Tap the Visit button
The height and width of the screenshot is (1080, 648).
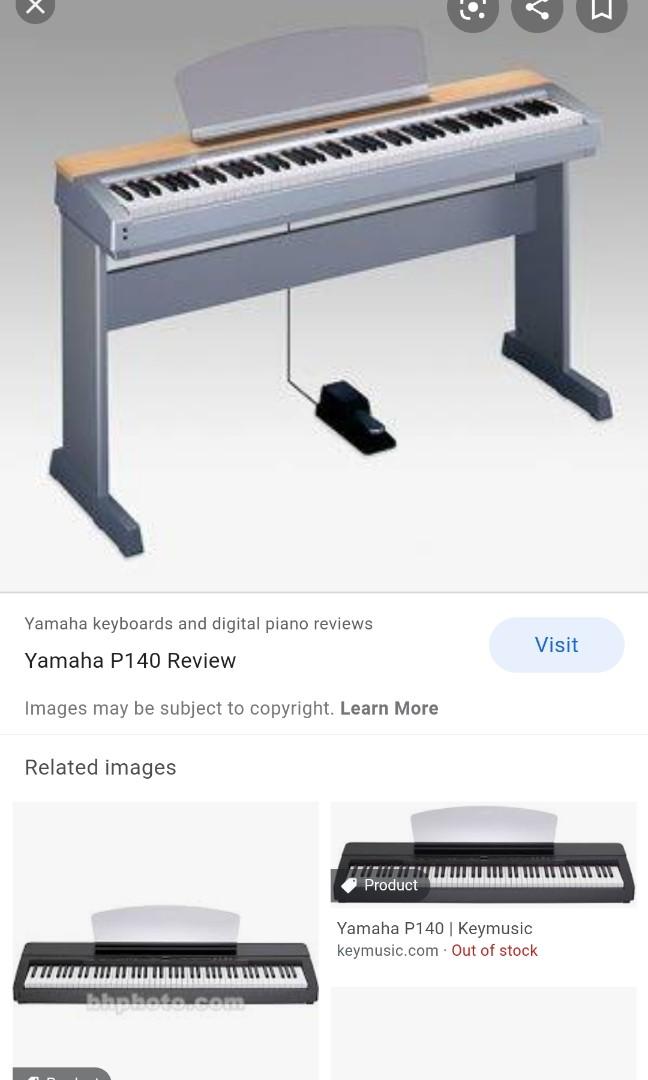[x=556, y=645]
